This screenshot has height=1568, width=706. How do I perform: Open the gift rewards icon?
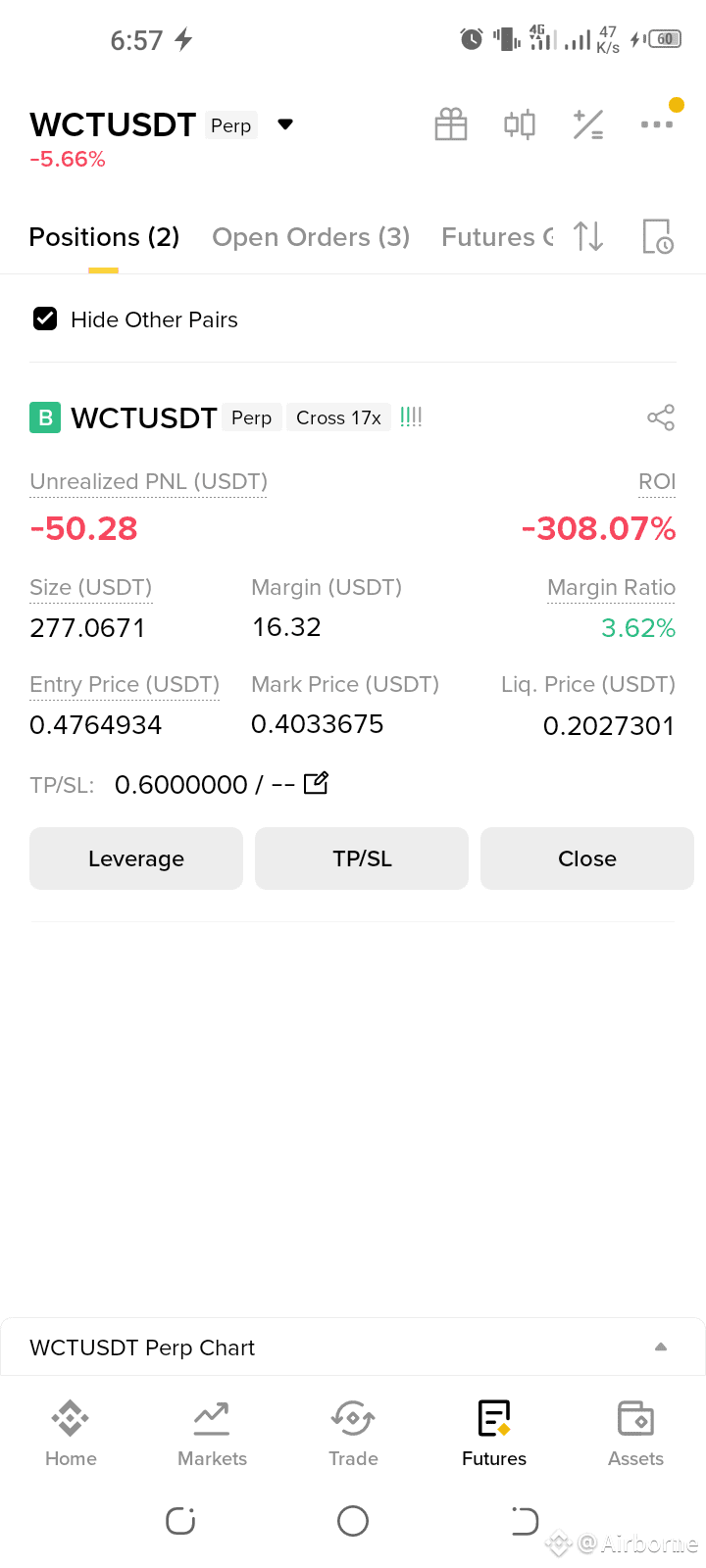coord(451,124)
